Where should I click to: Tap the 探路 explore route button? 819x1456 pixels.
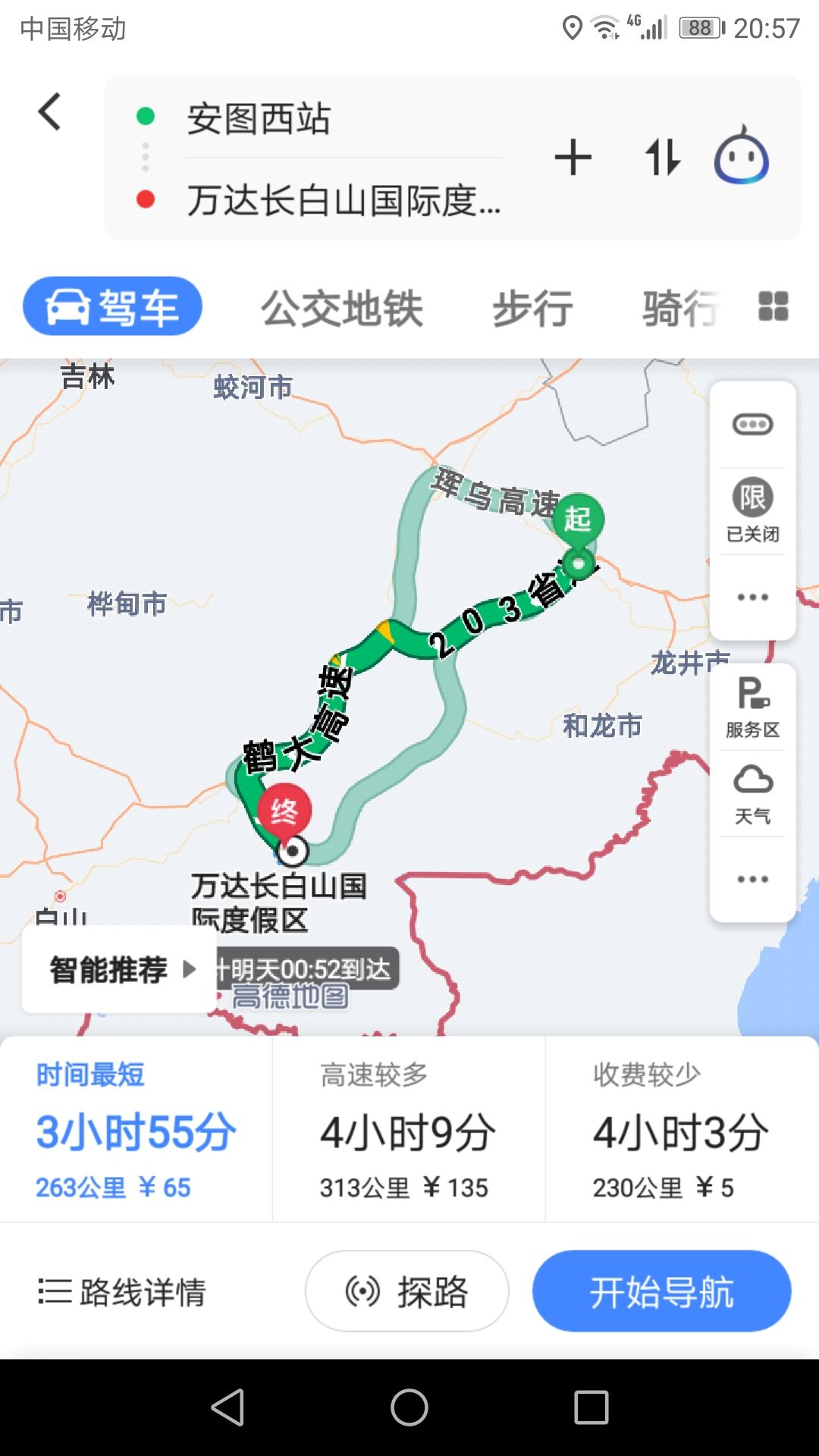[x=407, y=1291]
